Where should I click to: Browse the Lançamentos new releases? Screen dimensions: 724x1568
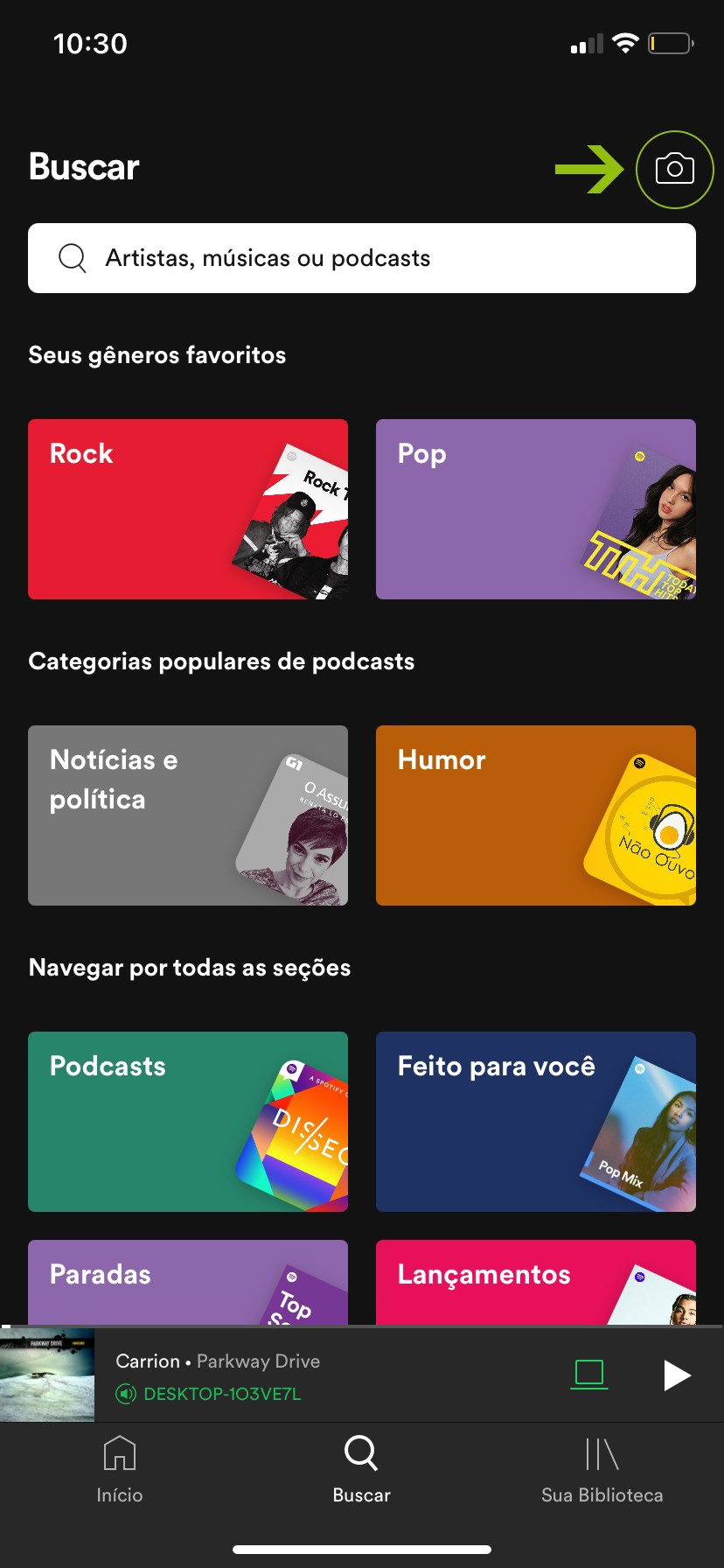[536, 1282]
